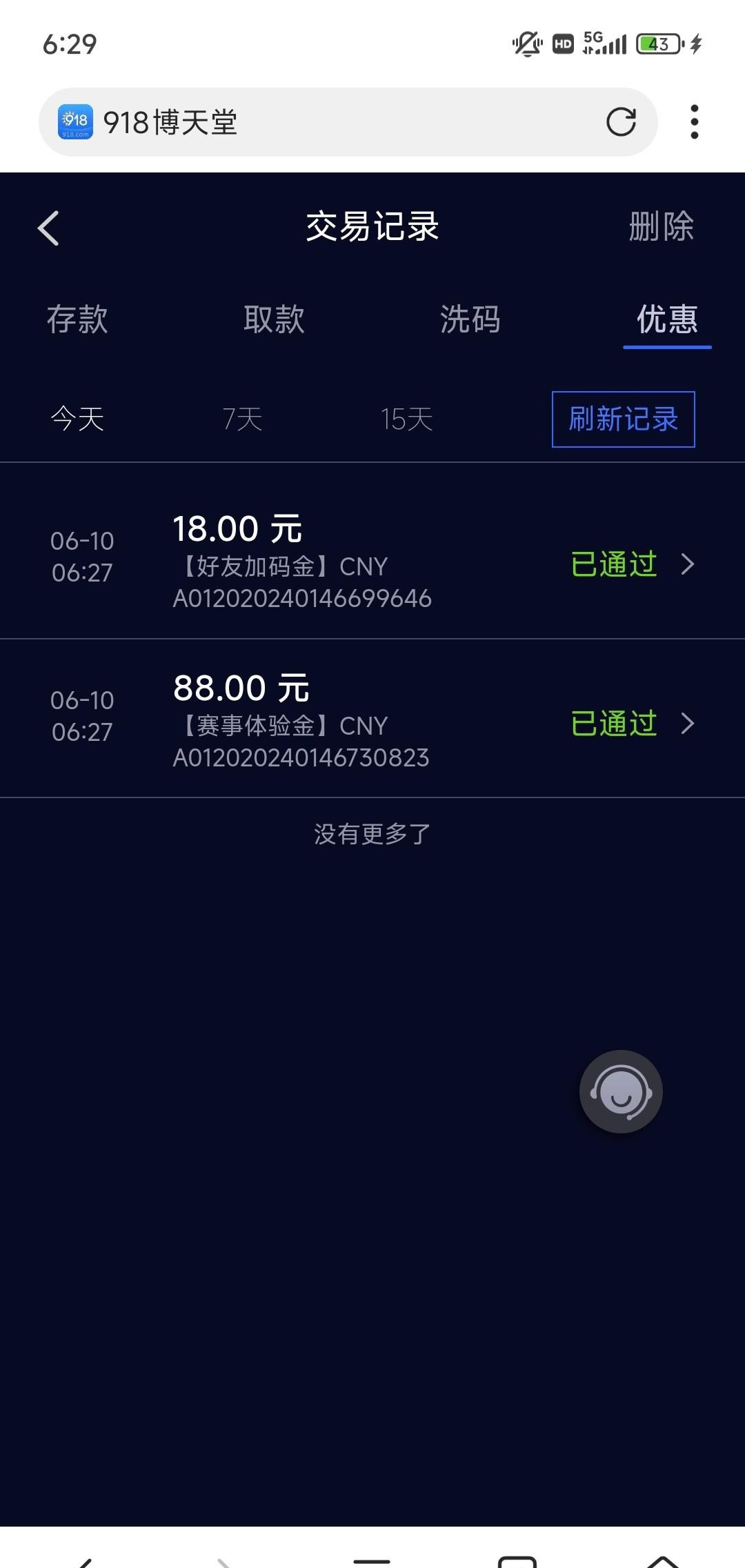Go back from 交易记录 page
Screen dimensions: 745x1568
pos(48,228)
